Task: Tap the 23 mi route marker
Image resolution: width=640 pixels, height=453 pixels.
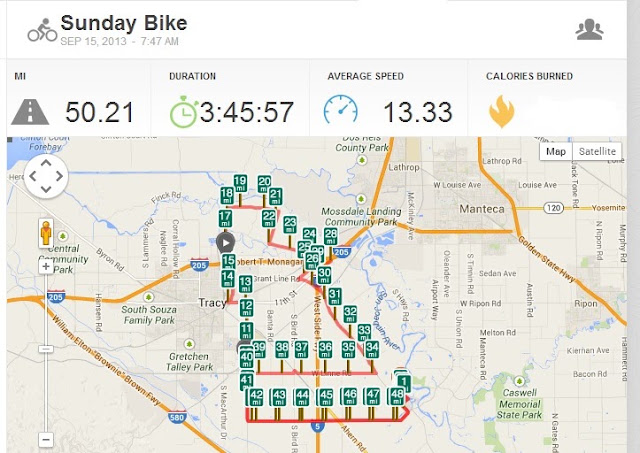Action: (290, 225)
